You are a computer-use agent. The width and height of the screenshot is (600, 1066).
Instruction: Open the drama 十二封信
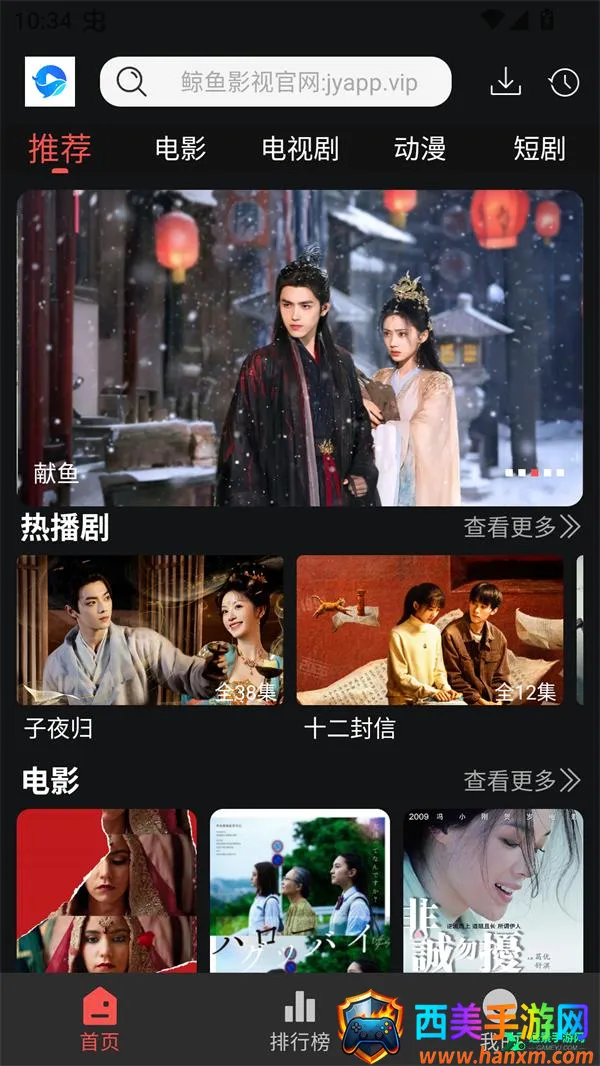click(x=430, y=631)
